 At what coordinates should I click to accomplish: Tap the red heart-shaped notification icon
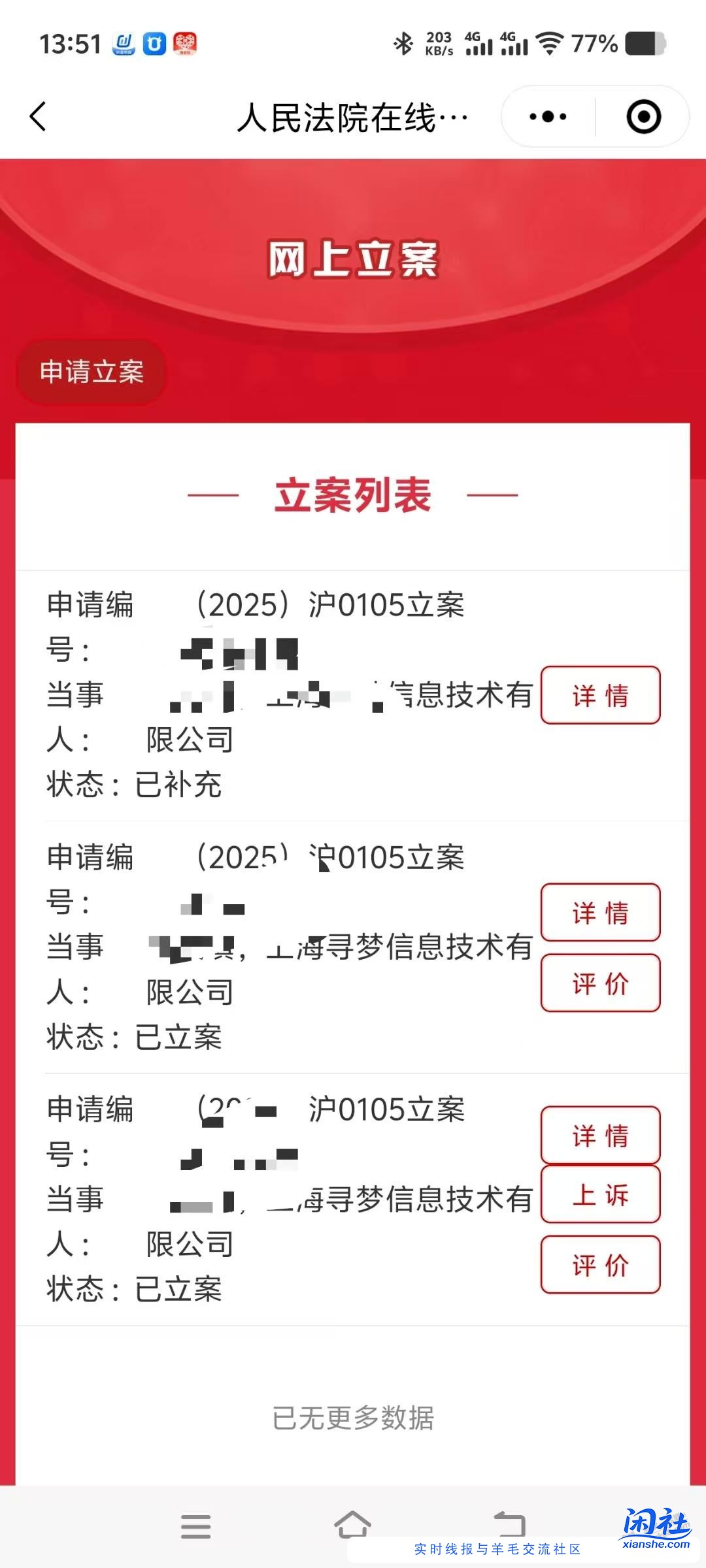(x=186, y=44)
